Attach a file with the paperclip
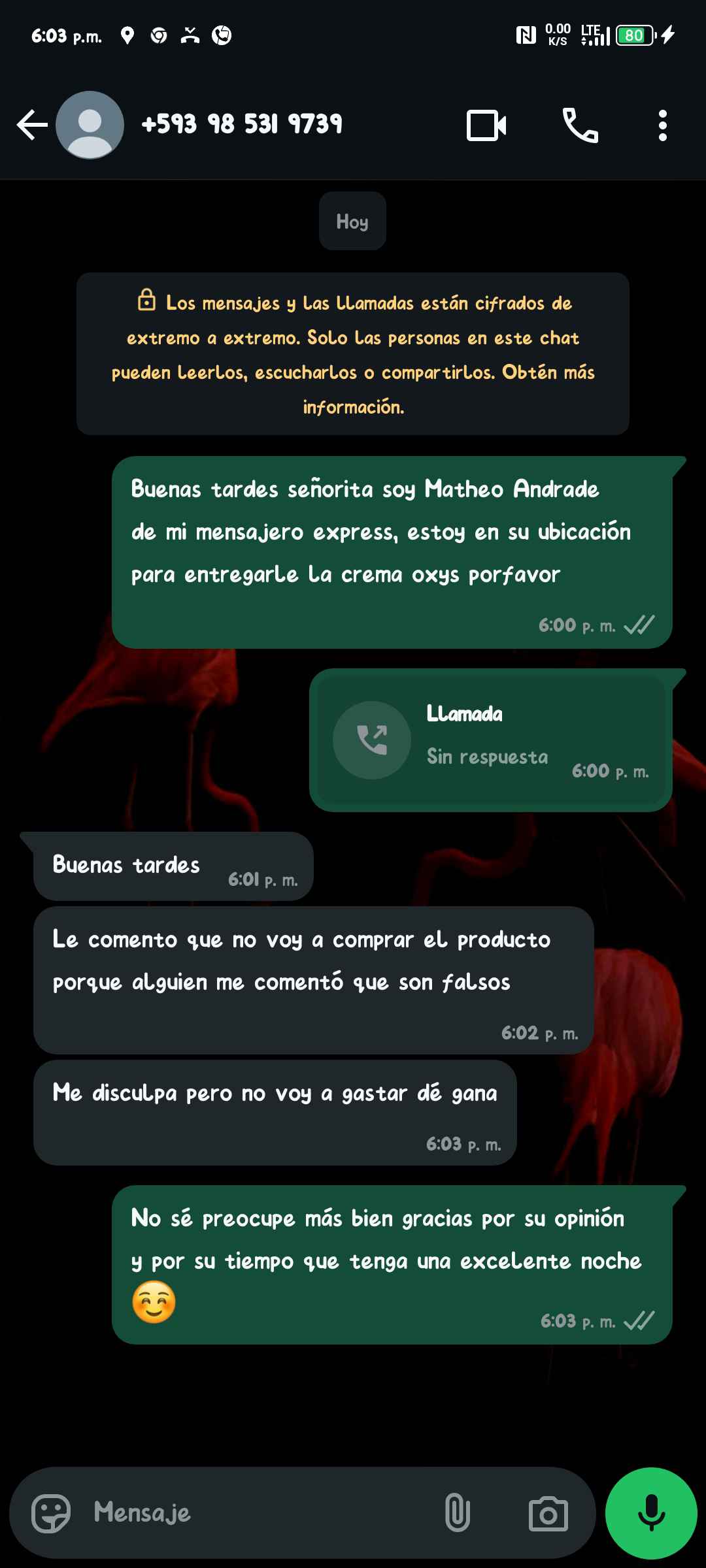The image size is (706, 1568). tap(457, 1512)
